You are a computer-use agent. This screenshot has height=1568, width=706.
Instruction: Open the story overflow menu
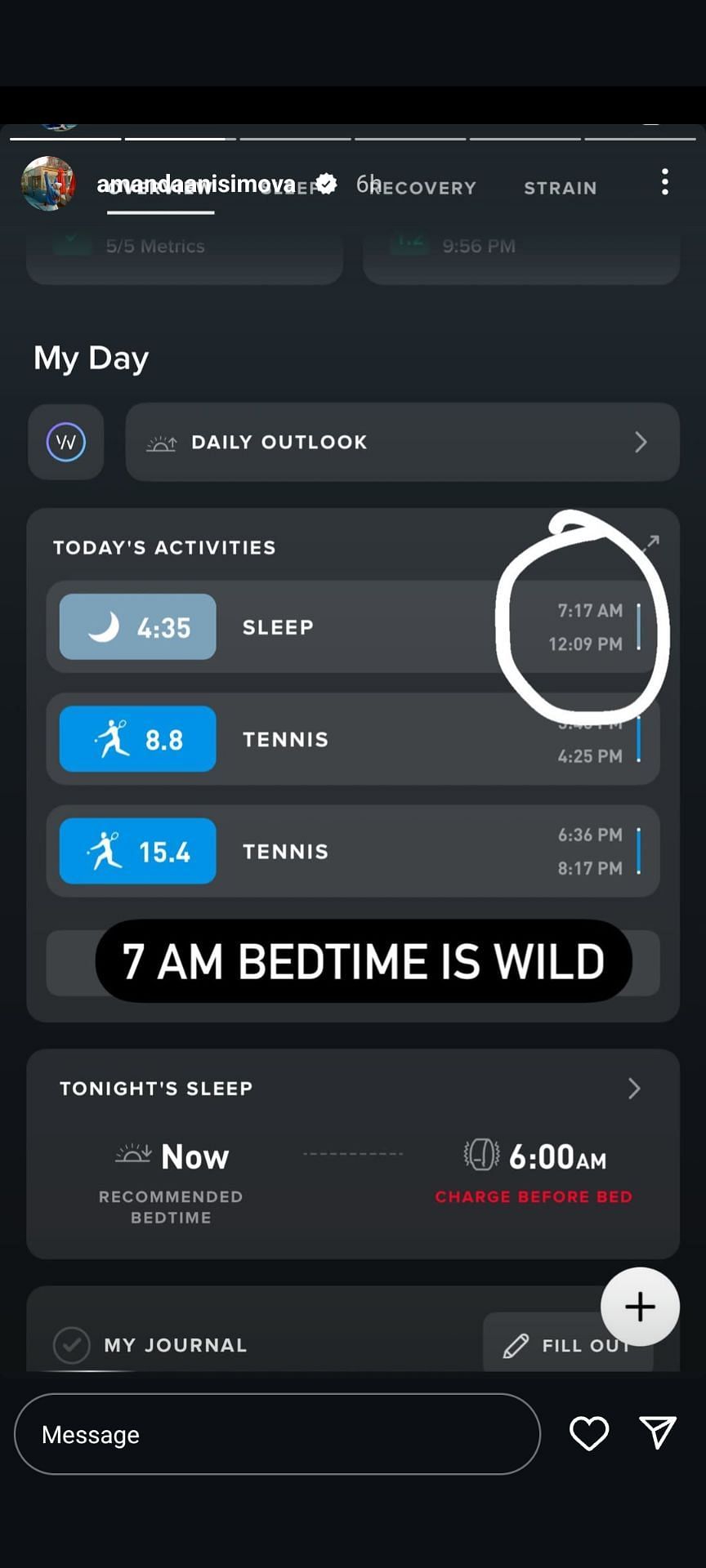665,181
